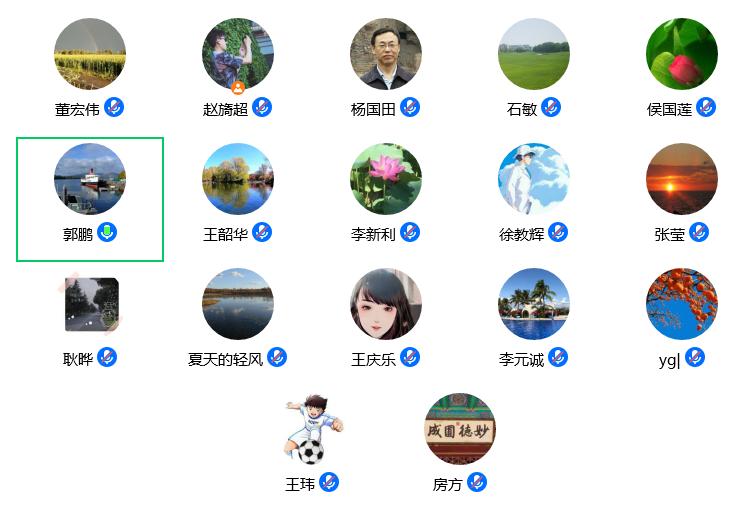Open 张莹's sunset avatar tile

(682, 179)
